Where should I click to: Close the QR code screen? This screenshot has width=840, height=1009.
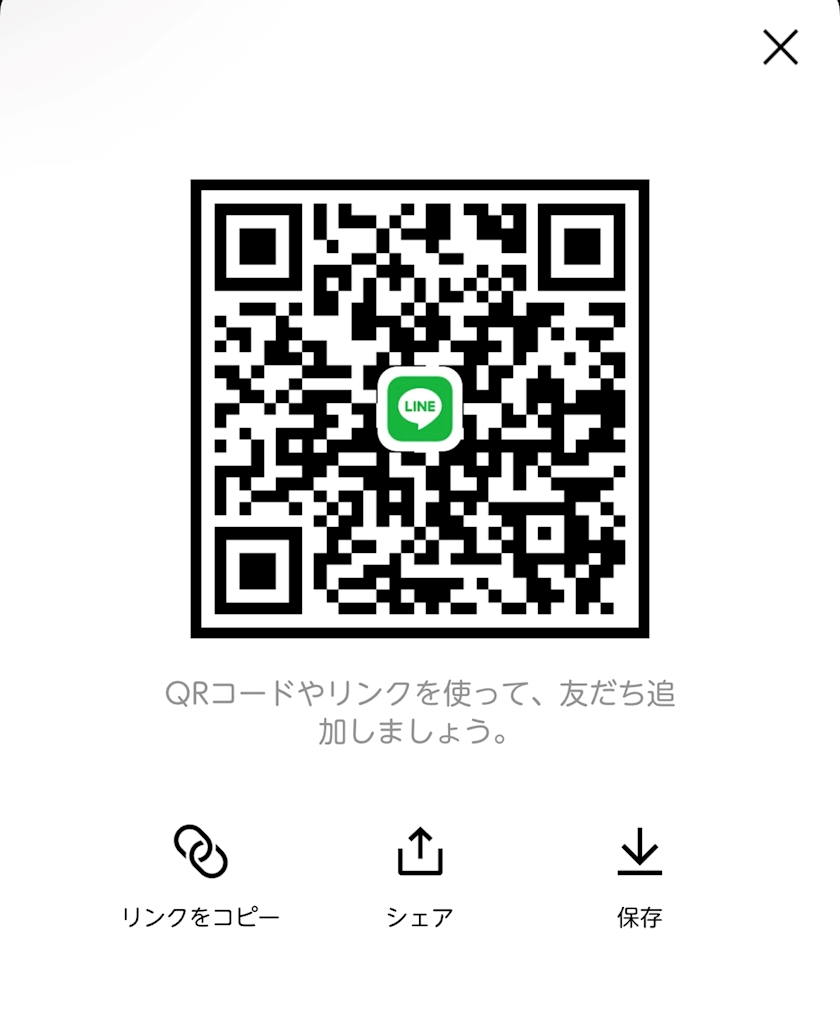[780, 47]
